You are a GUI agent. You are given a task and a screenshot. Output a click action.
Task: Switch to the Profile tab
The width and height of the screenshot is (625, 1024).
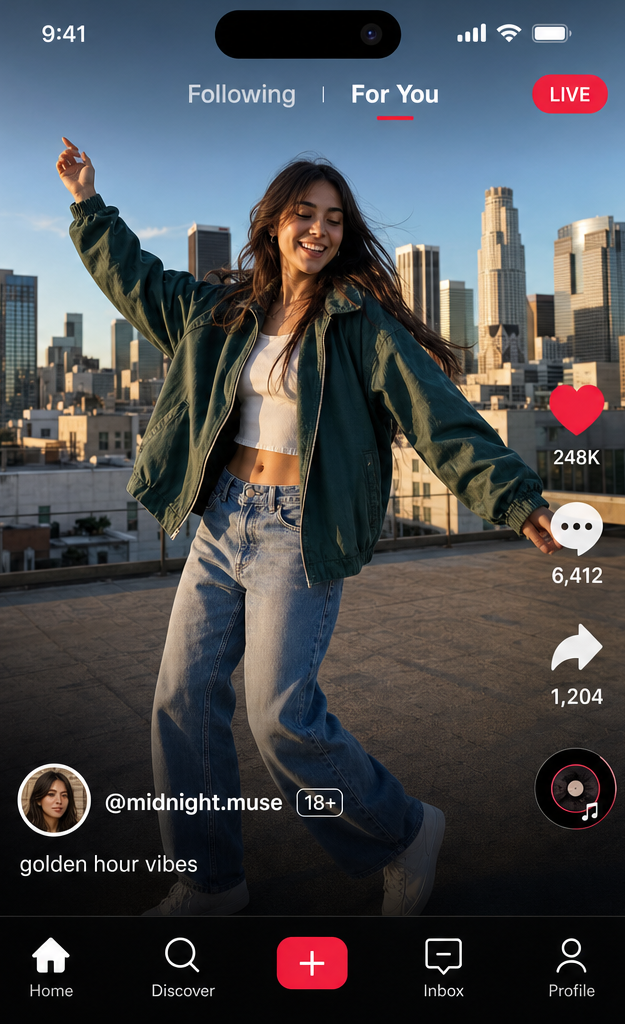tap(571, 968)
